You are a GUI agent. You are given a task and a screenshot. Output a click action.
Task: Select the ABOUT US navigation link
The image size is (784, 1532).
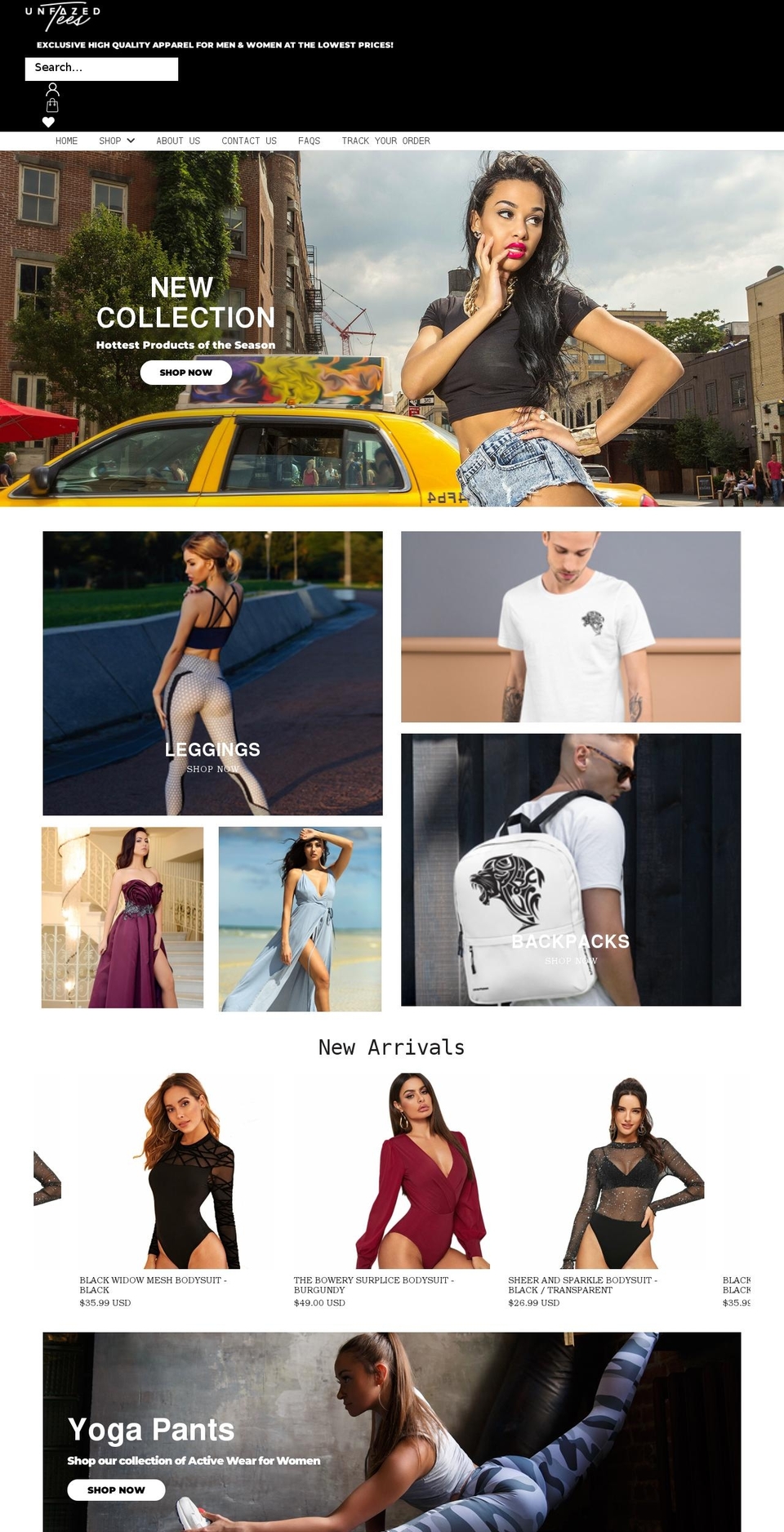point(178,141)
